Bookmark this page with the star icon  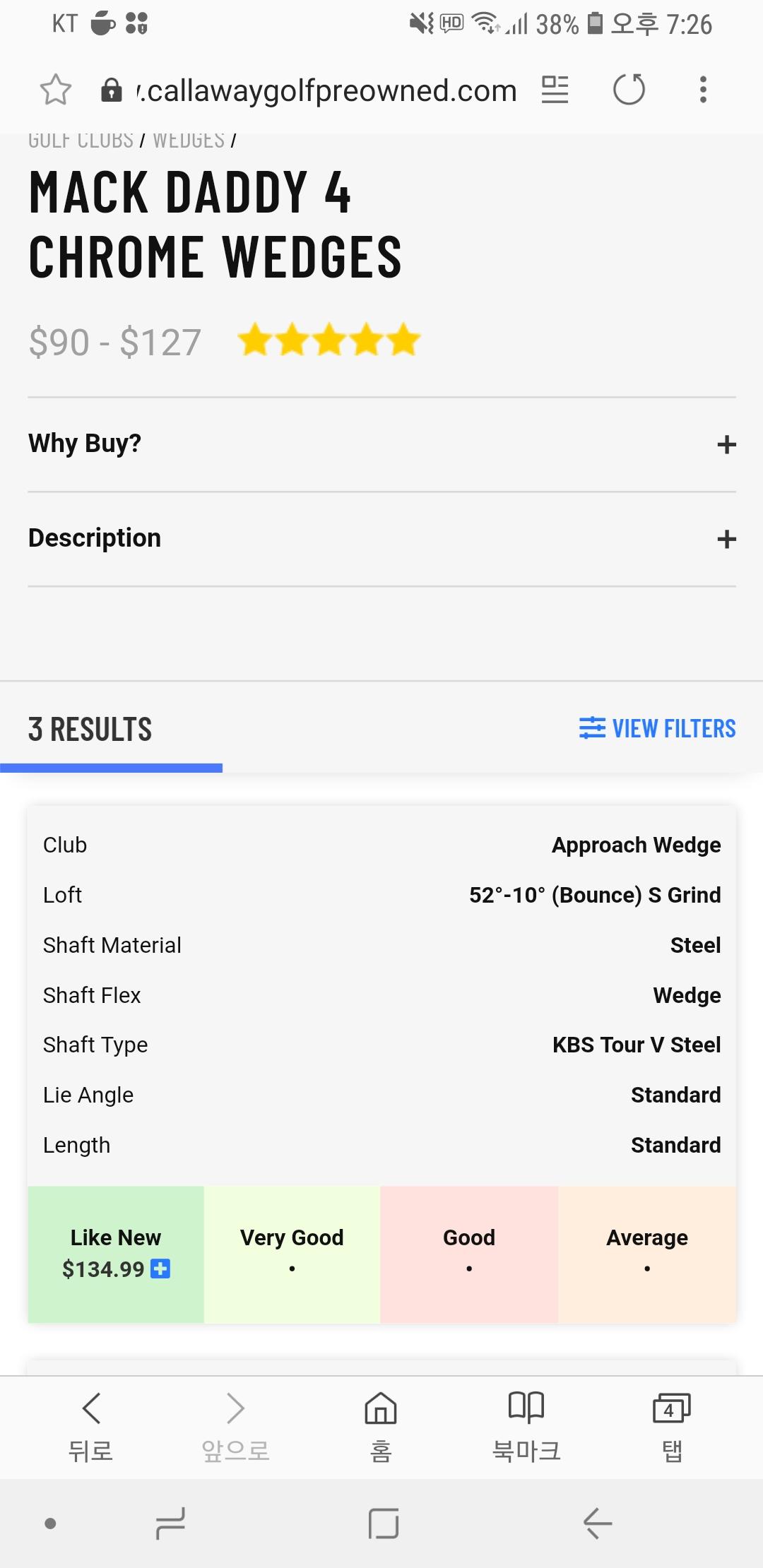pyautogui.click(x=56, y=90)
